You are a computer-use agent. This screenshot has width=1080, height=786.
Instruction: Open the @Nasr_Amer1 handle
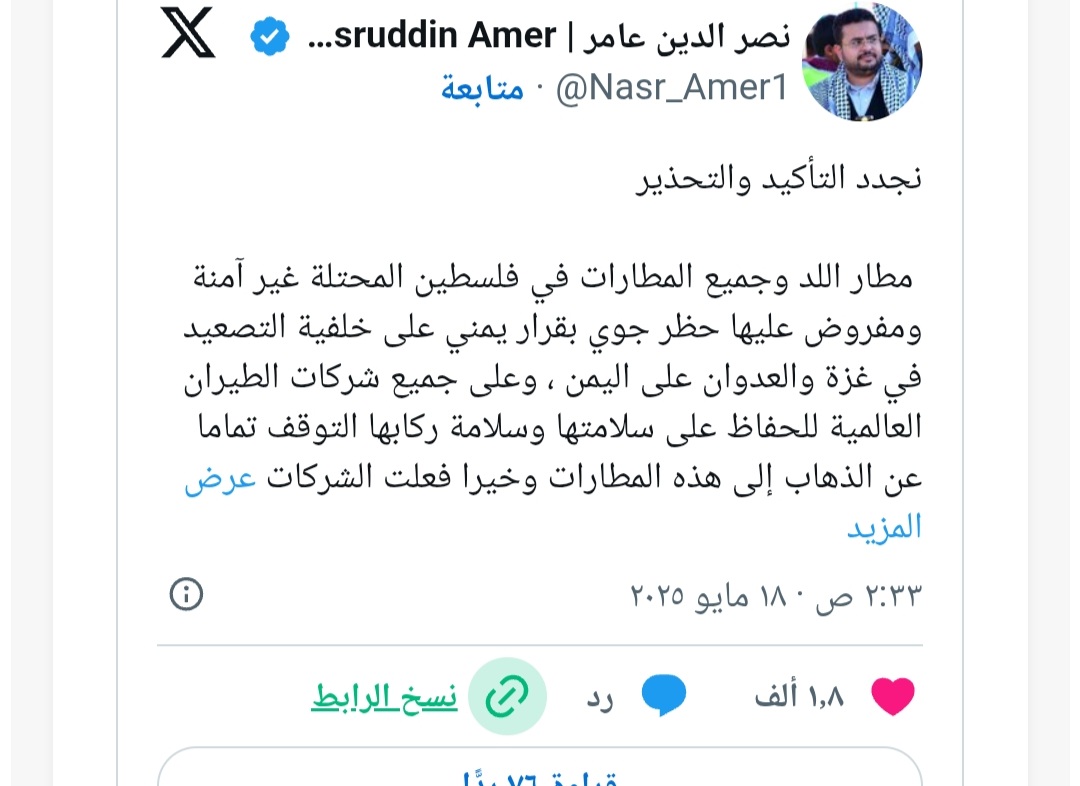pos(671,89)
